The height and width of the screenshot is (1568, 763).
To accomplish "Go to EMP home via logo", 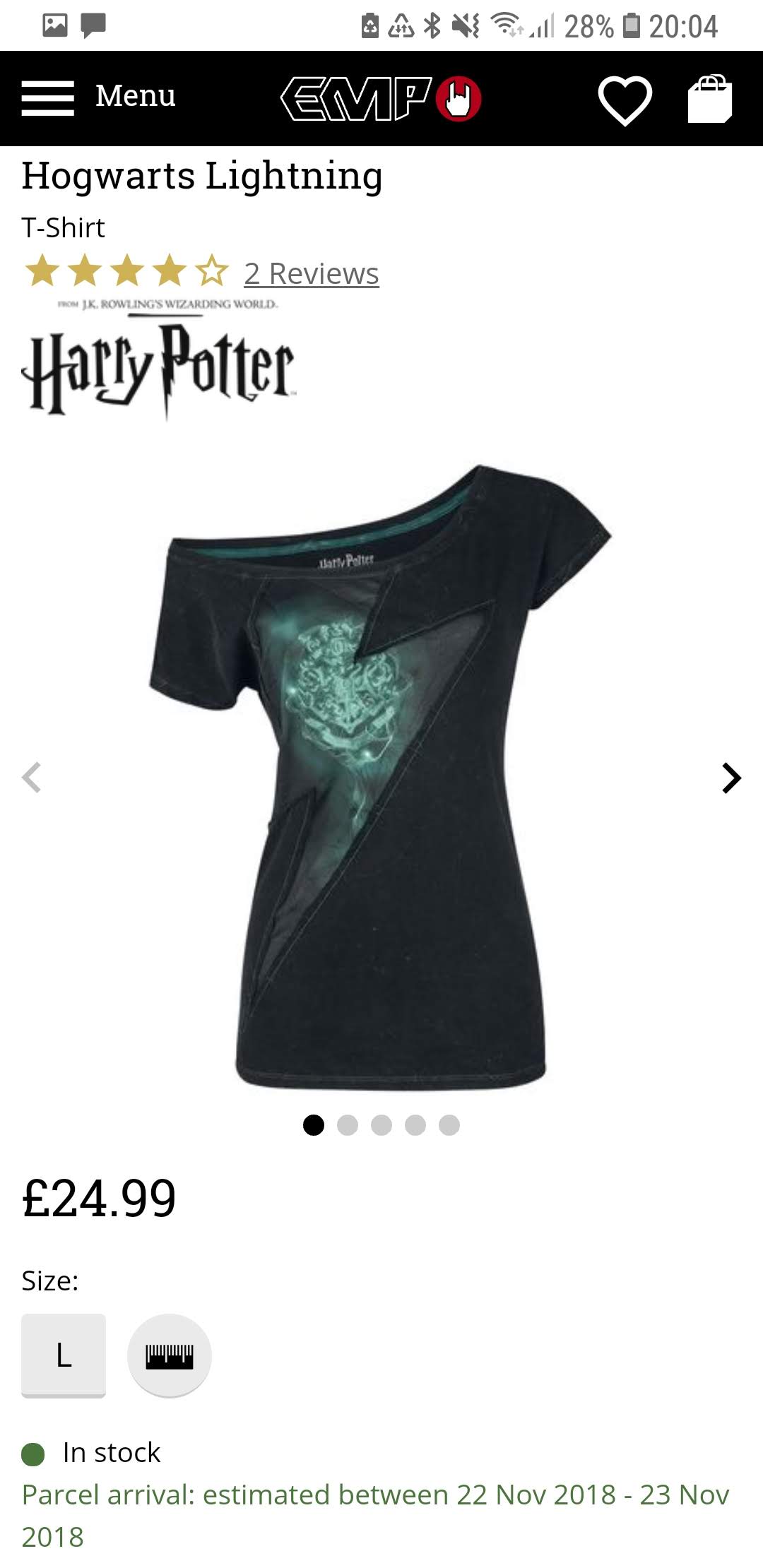I will (x=381, y=98).
